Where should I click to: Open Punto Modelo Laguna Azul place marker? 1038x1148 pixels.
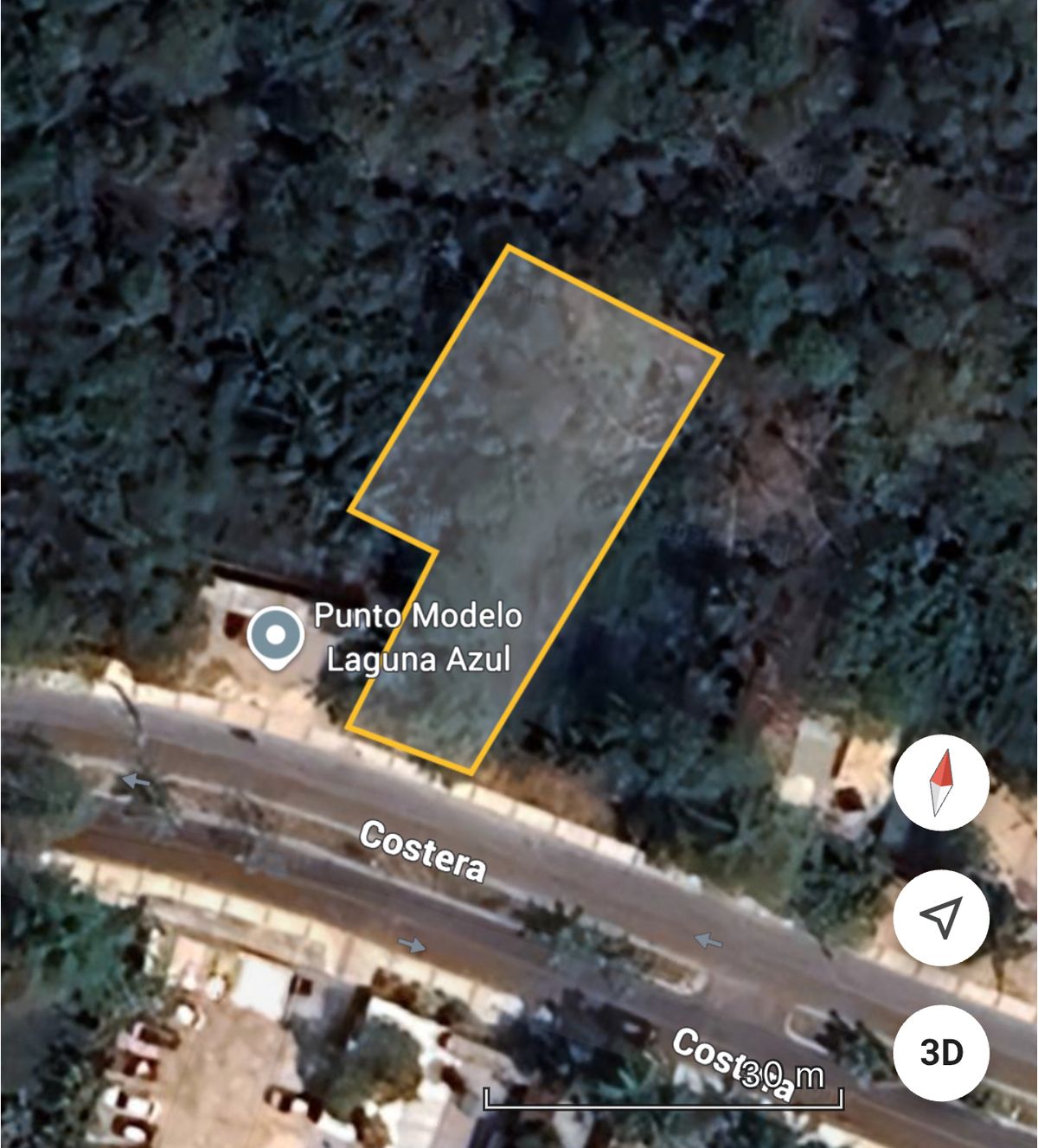pyautogui.click(x=275, y=638)
